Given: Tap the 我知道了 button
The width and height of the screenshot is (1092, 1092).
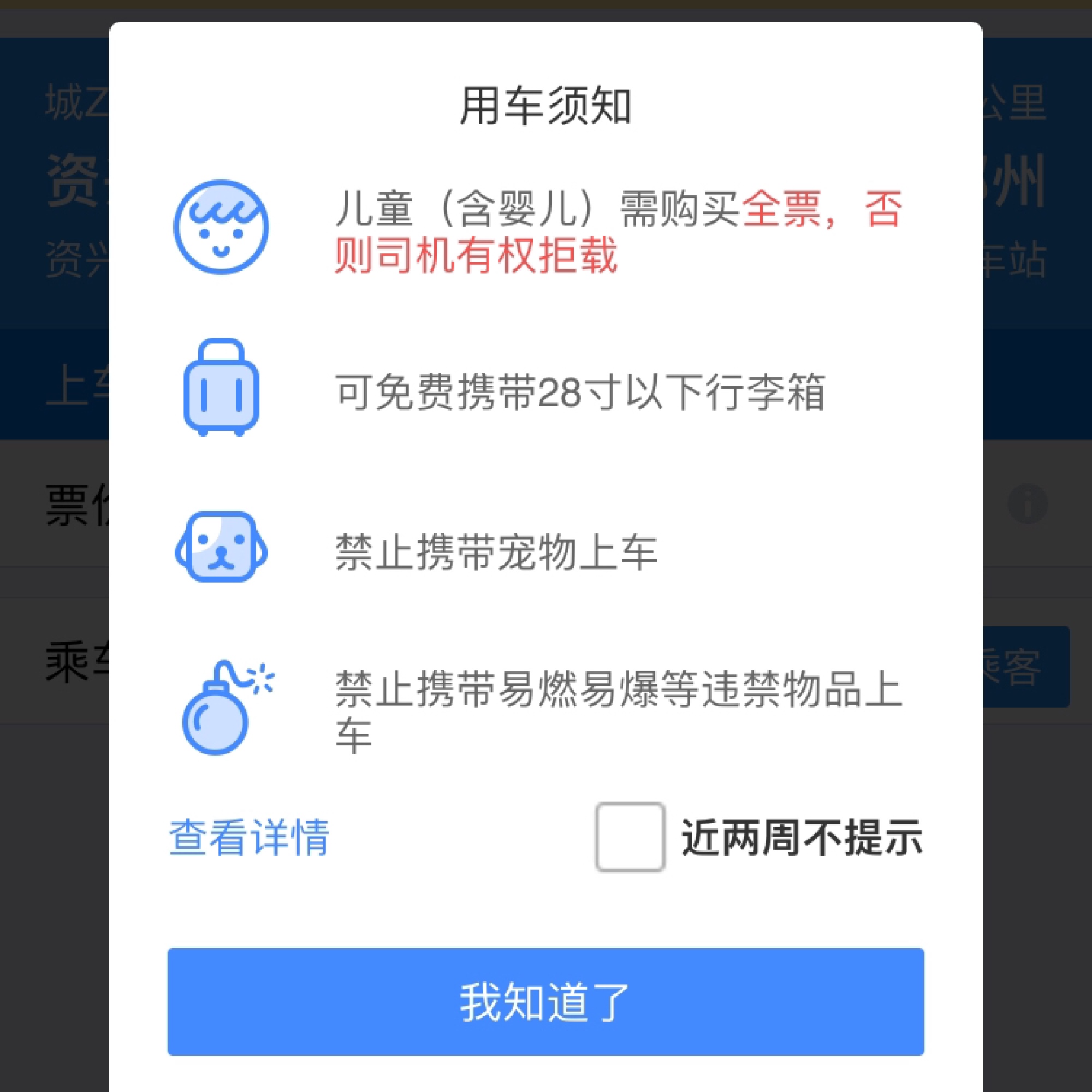Looking at the screenshot, I should [545, 1001].
